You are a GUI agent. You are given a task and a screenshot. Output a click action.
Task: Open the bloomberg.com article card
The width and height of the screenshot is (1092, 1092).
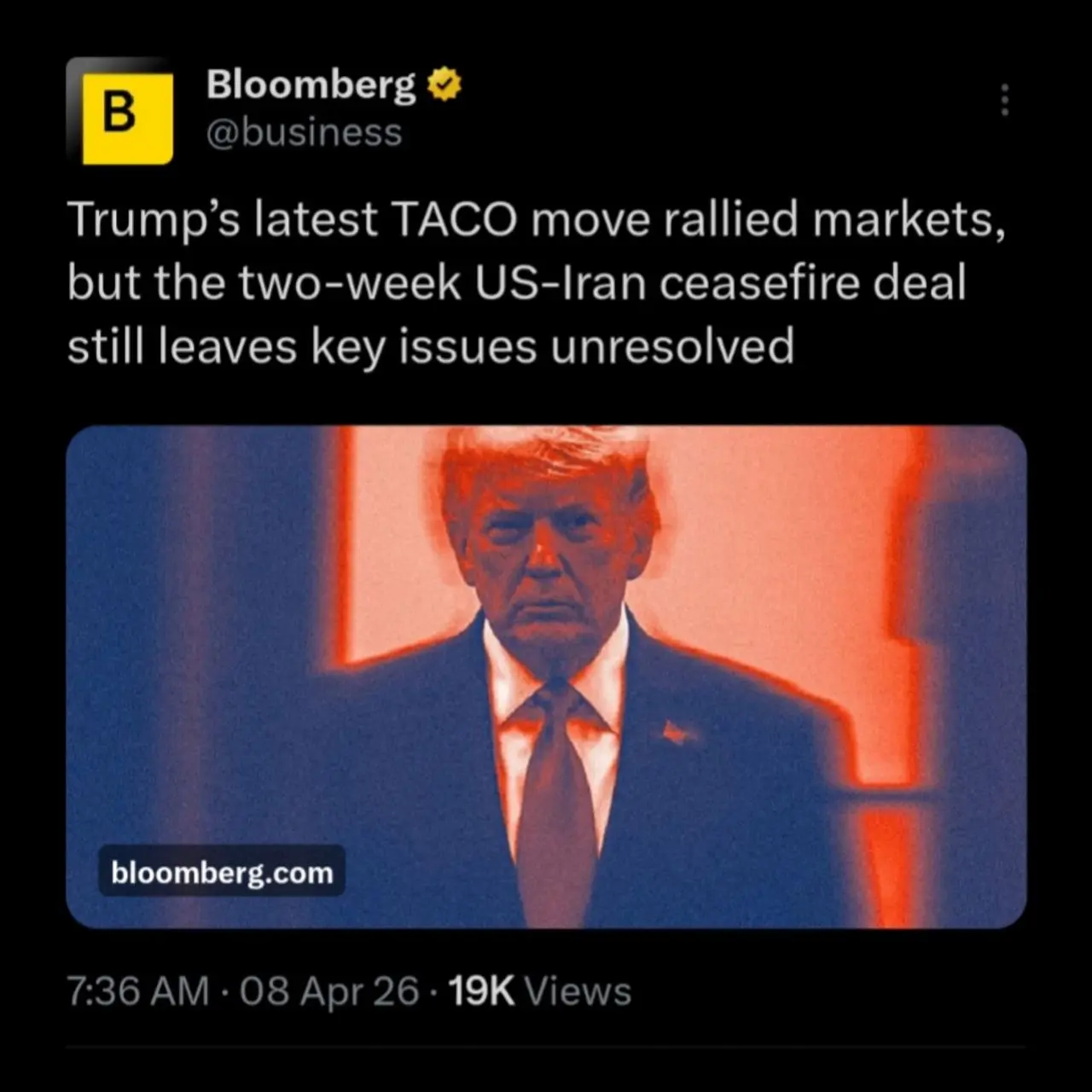click(x=546, y=676)
